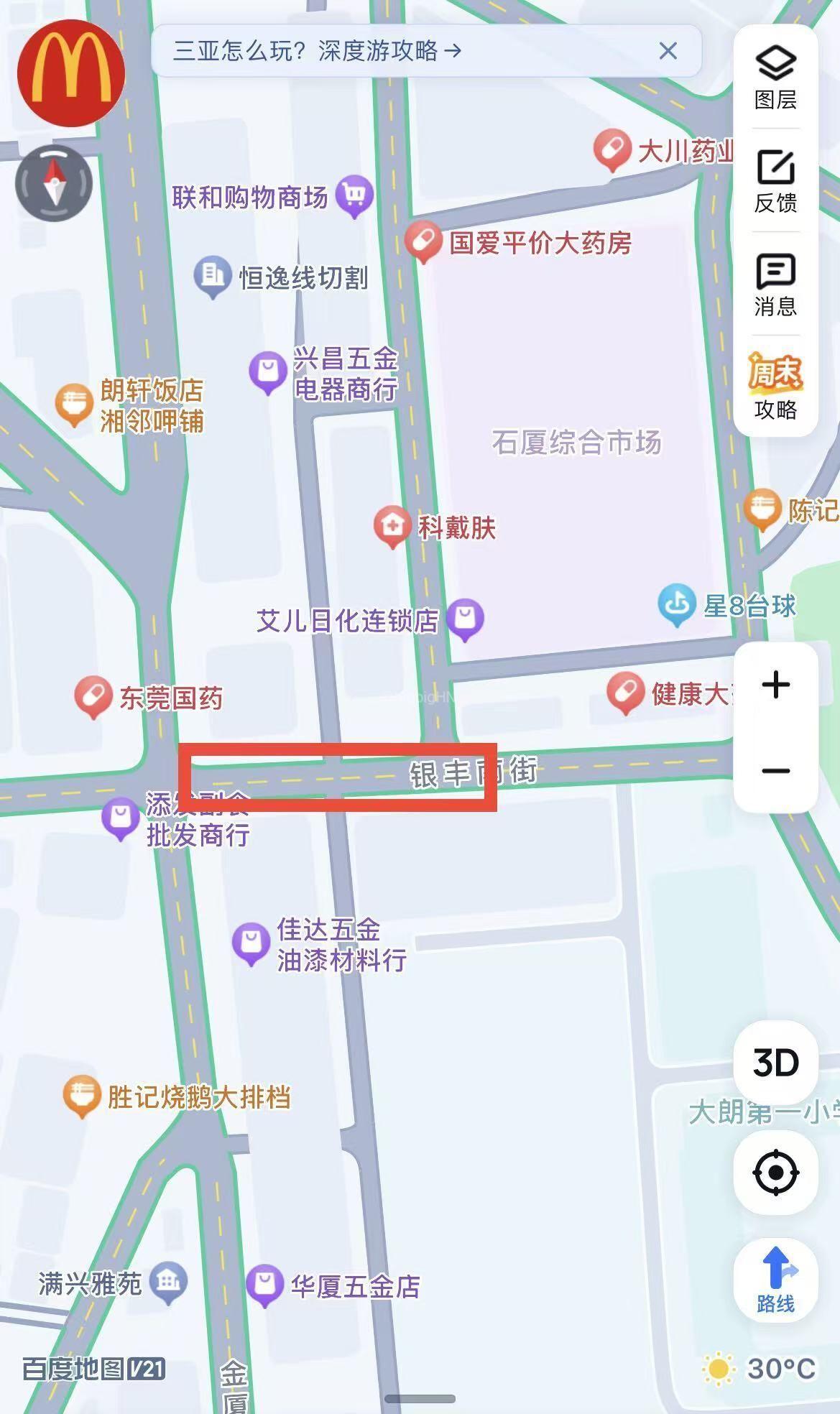Open 消息 messages
The image size is (840, 1414).
775,285
